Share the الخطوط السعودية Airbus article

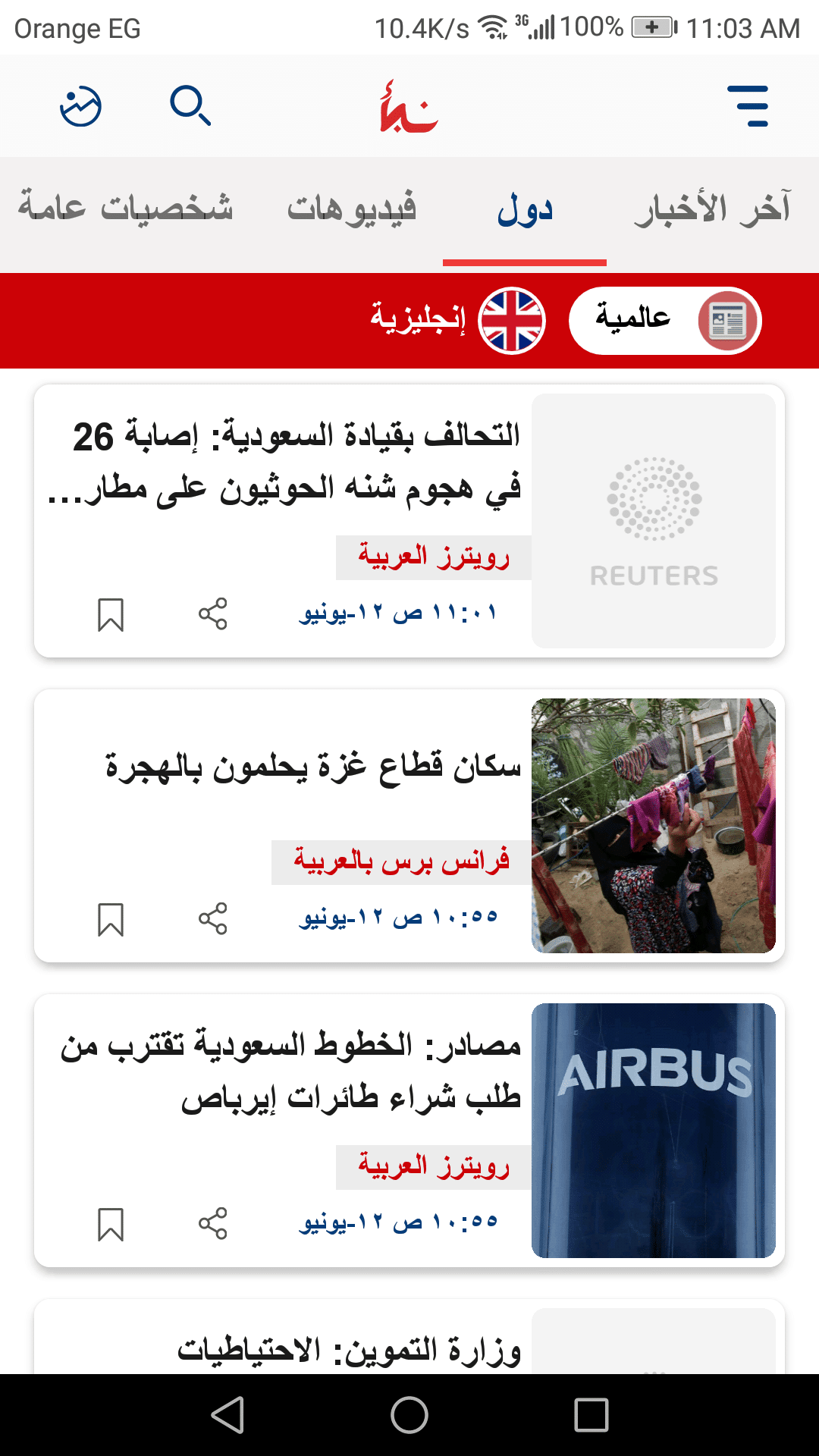tap(213, 1223)
